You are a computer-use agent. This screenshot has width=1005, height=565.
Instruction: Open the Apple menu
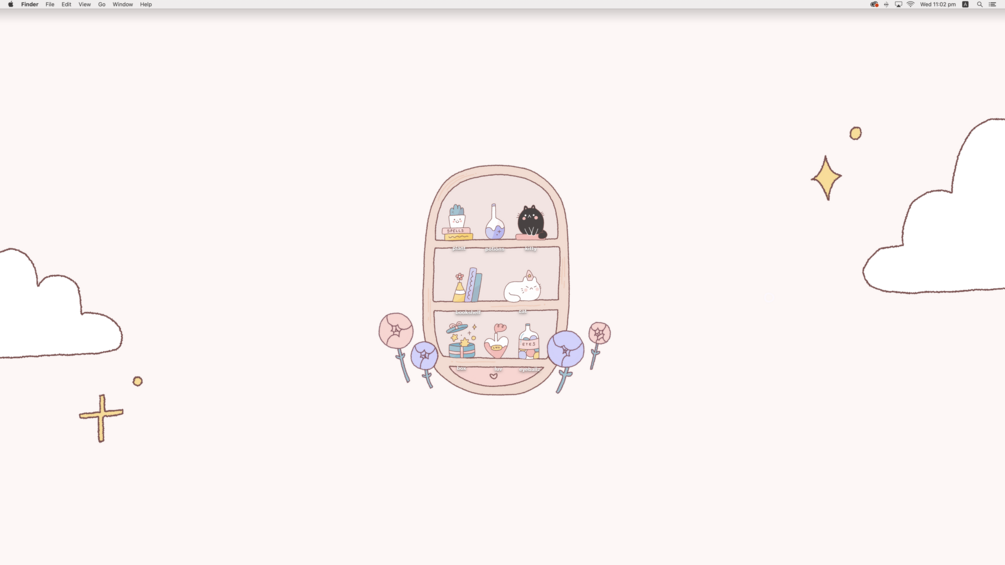[x=11, y=4]
